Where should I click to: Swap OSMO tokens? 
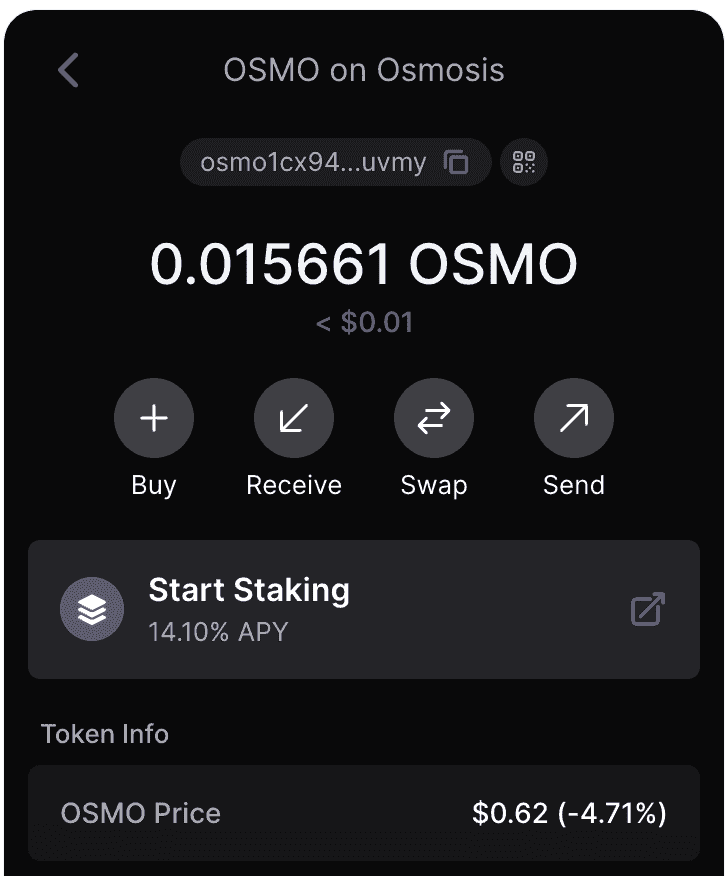(x=434, y=419)
